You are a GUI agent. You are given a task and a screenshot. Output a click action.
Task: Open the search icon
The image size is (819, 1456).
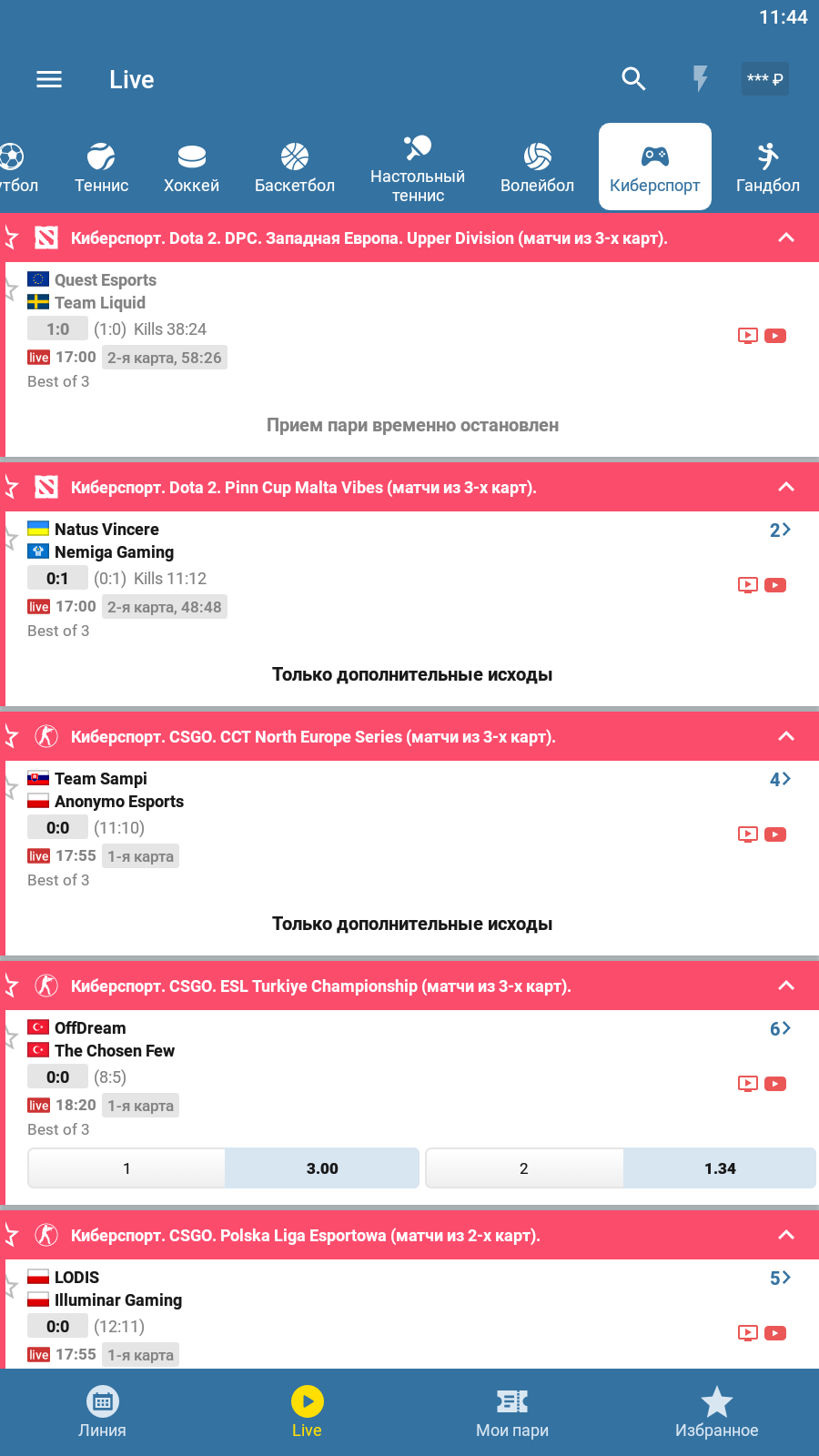633,79
